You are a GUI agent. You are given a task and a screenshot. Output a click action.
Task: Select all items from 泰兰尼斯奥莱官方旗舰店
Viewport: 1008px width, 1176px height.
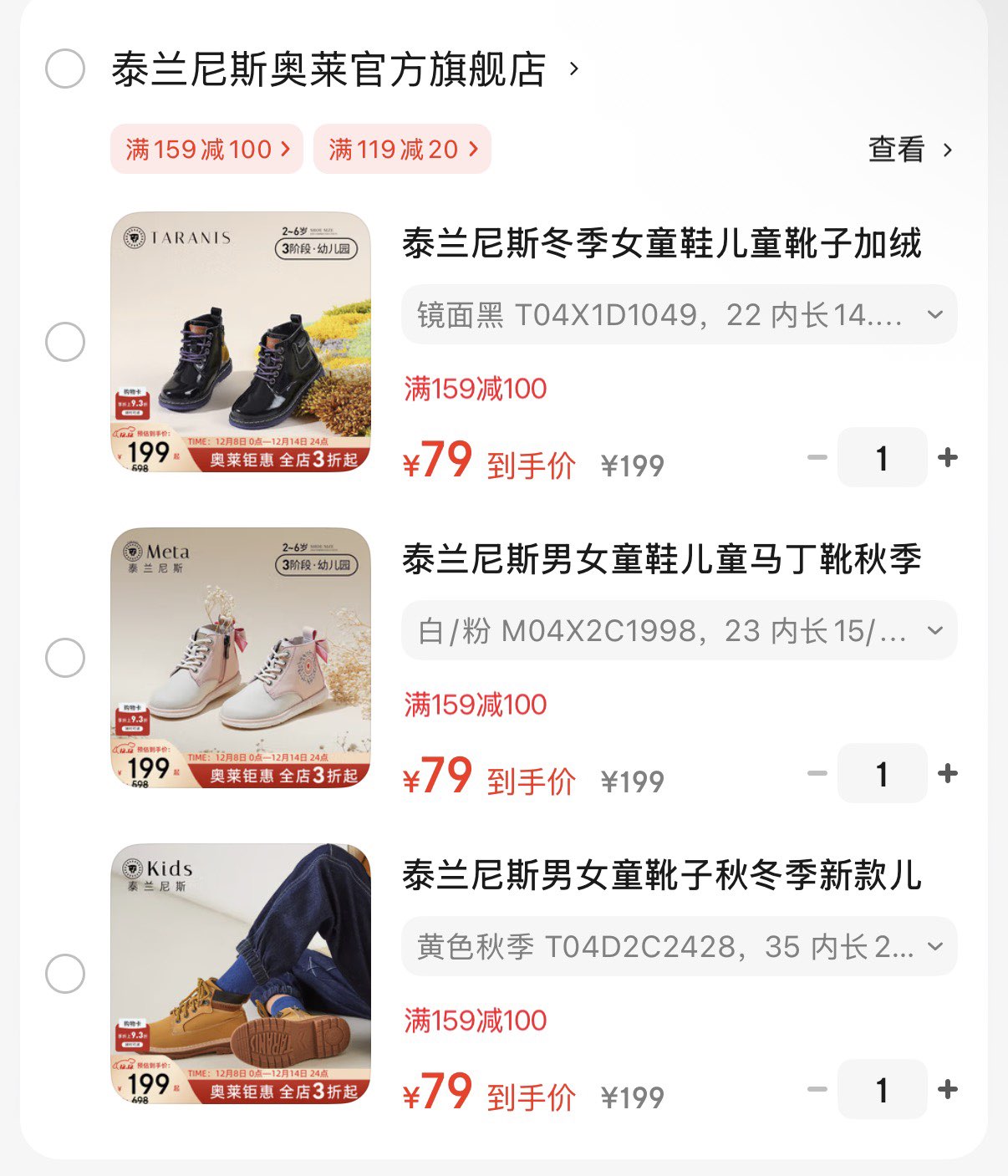point(65,69)
